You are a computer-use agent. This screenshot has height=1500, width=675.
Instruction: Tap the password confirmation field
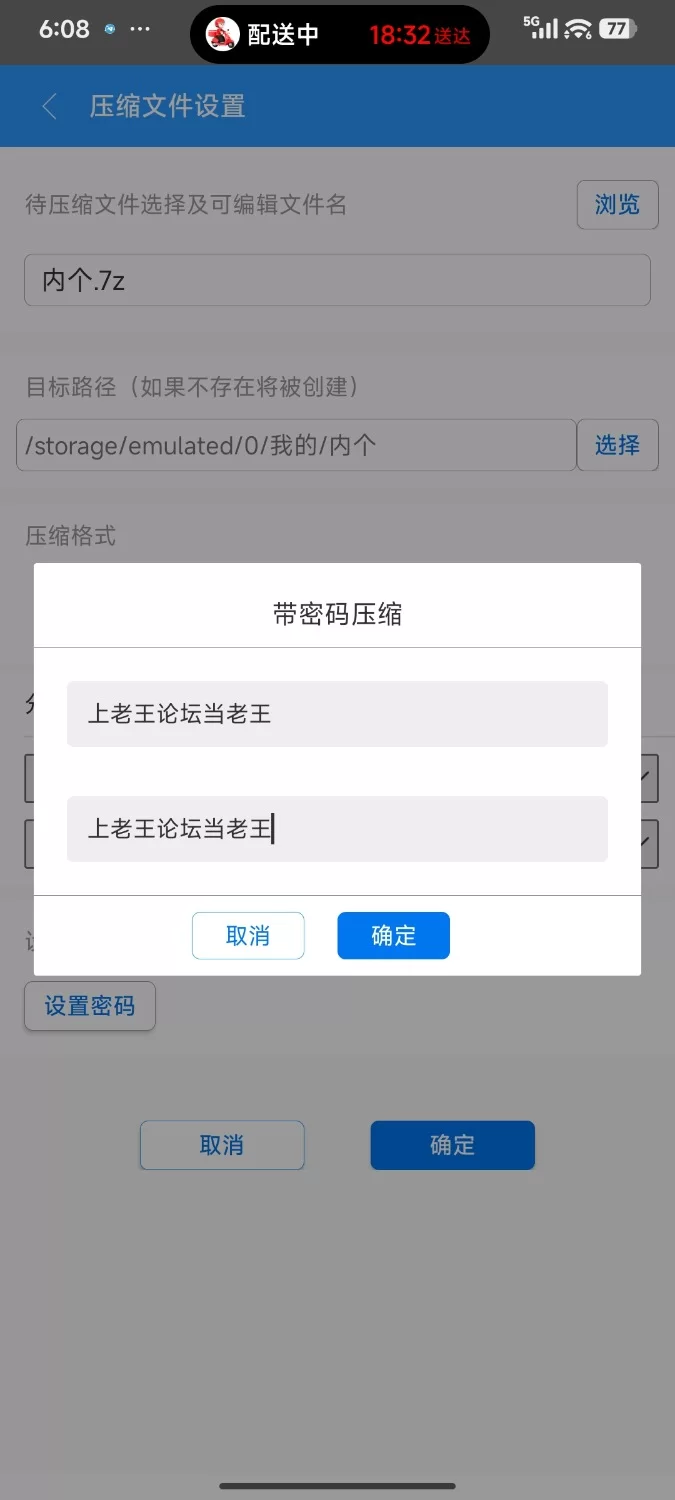[x=337, y=829]
